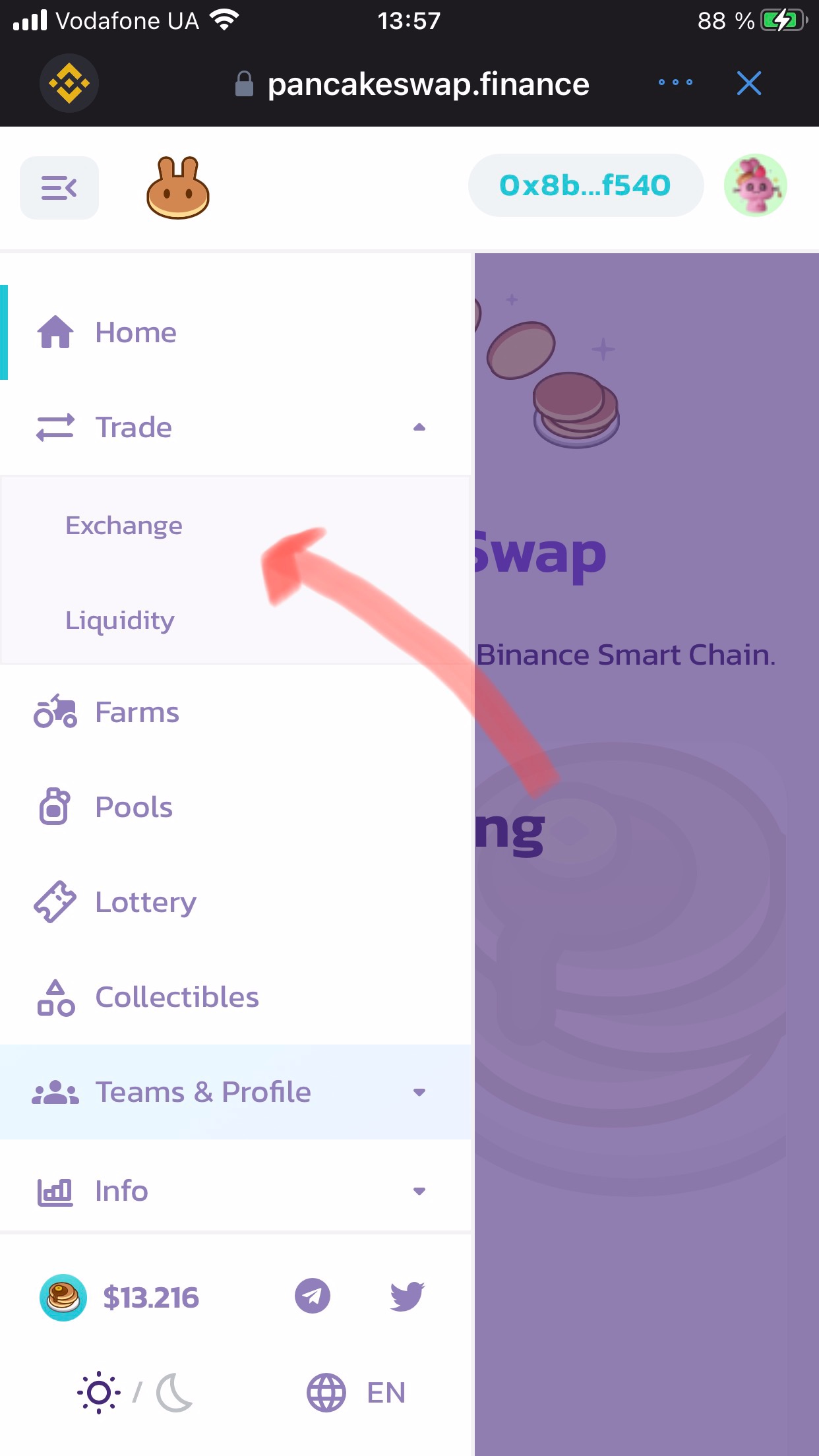Image resolution: width=819 pixels, height=1456 pixels.
Task: Open the Telegram link
Action: coord(312,1296)
